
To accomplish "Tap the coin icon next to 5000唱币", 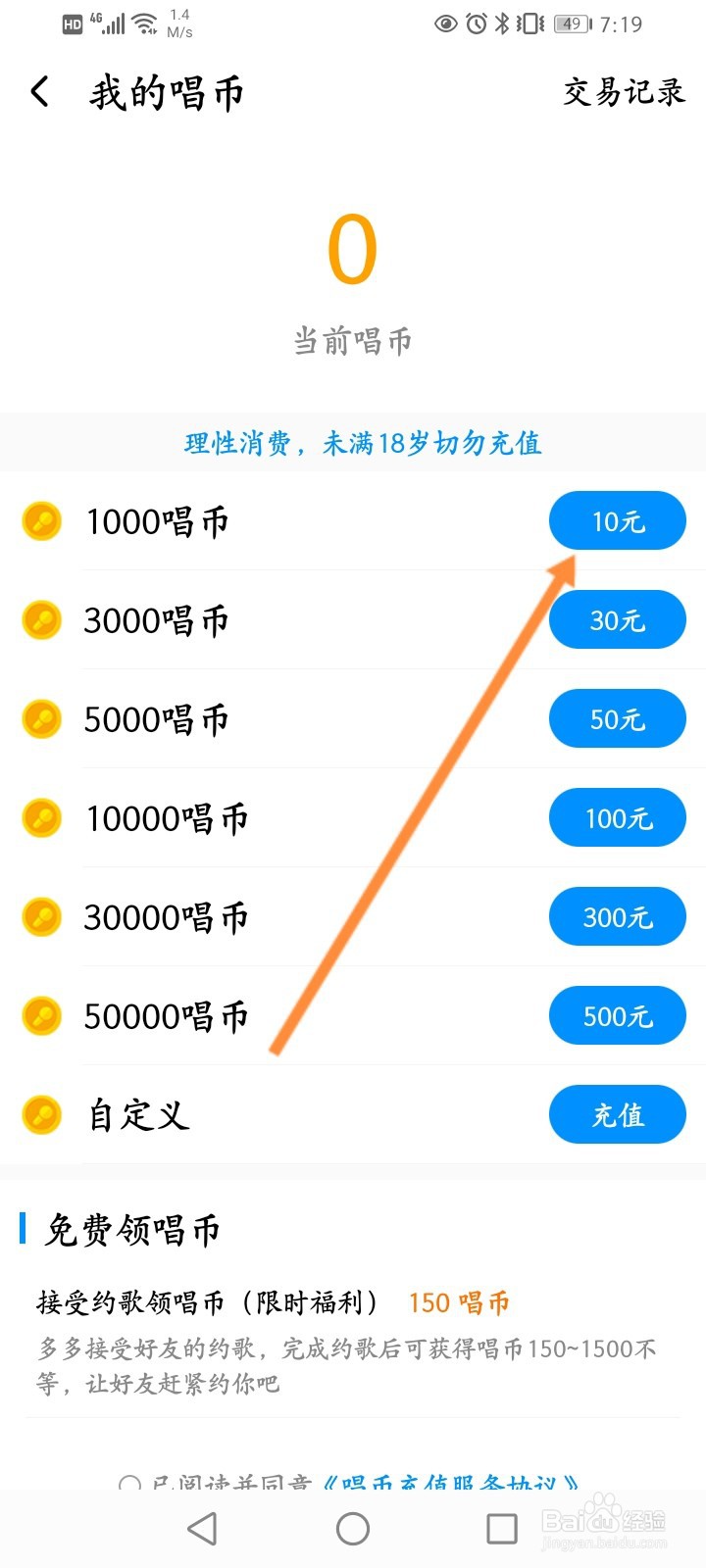I will 41,718.
